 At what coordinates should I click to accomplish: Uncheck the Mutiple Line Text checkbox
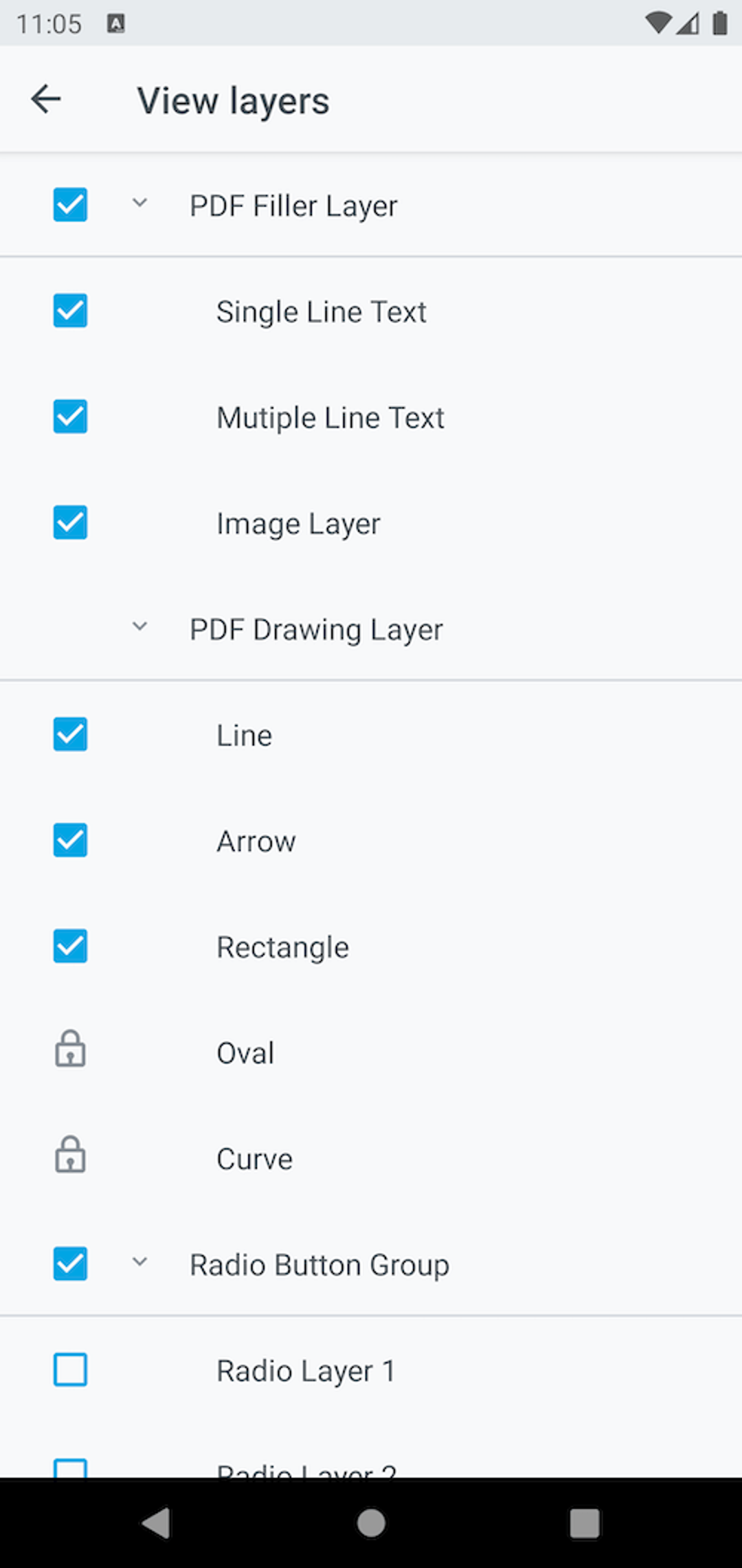point(70,417)
